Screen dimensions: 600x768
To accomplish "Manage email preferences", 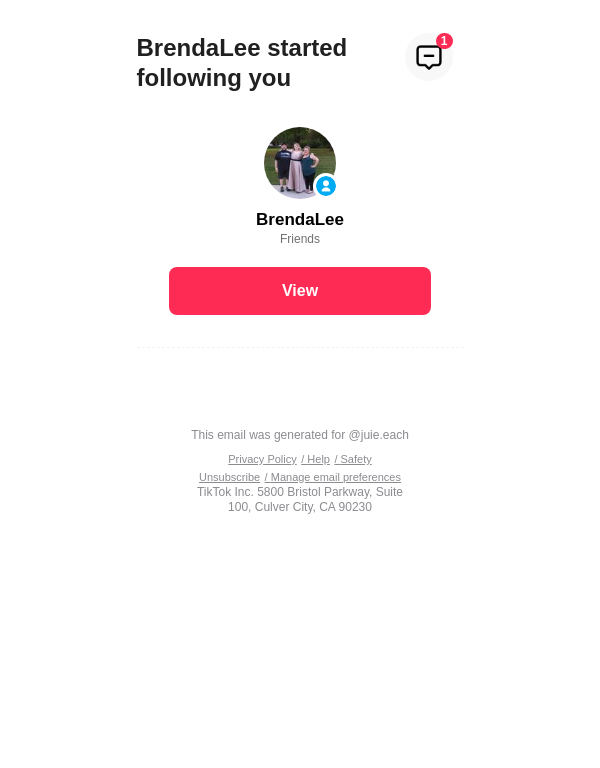I will pyautogui.click(x=335, y=477).
